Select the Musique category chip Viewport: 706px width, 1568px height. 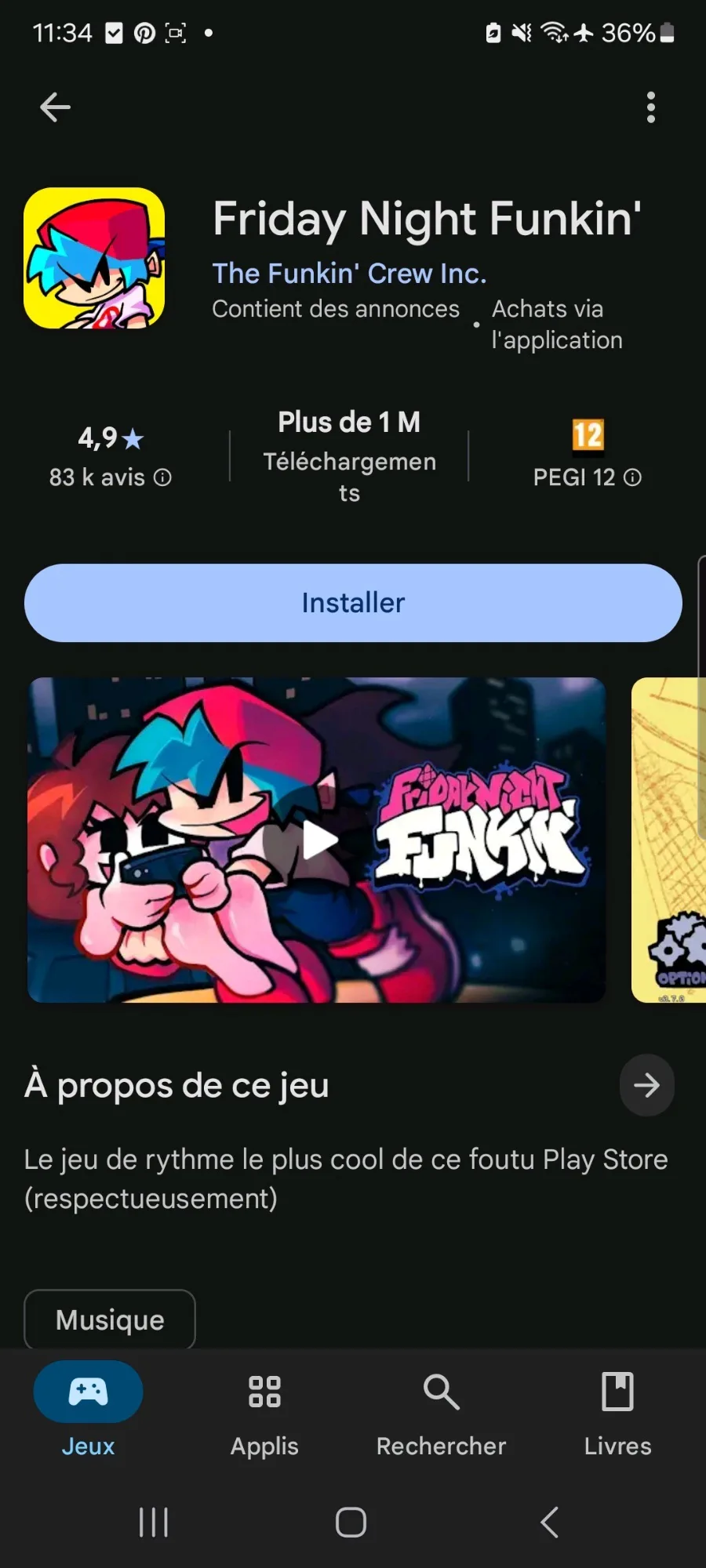pyautogui.click(x=110, y=1320)
